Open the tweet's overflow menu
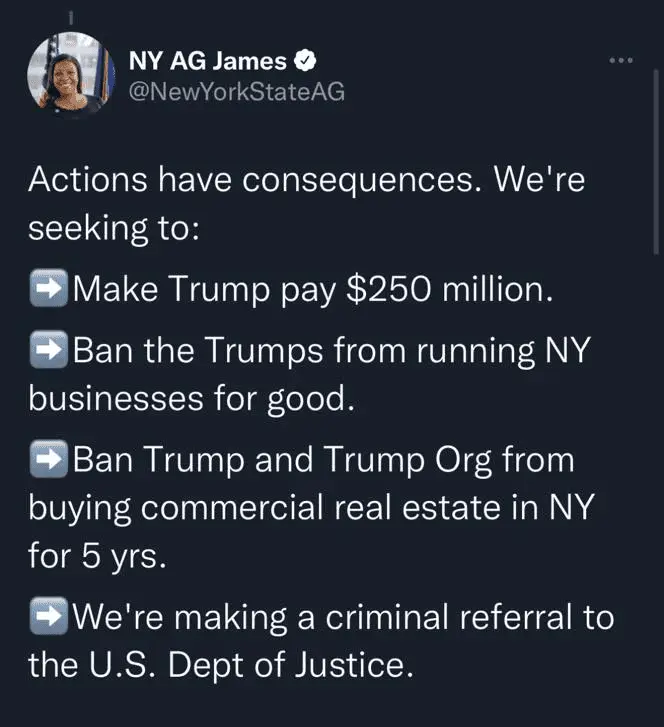664x727 pixels. coord(621,60)
